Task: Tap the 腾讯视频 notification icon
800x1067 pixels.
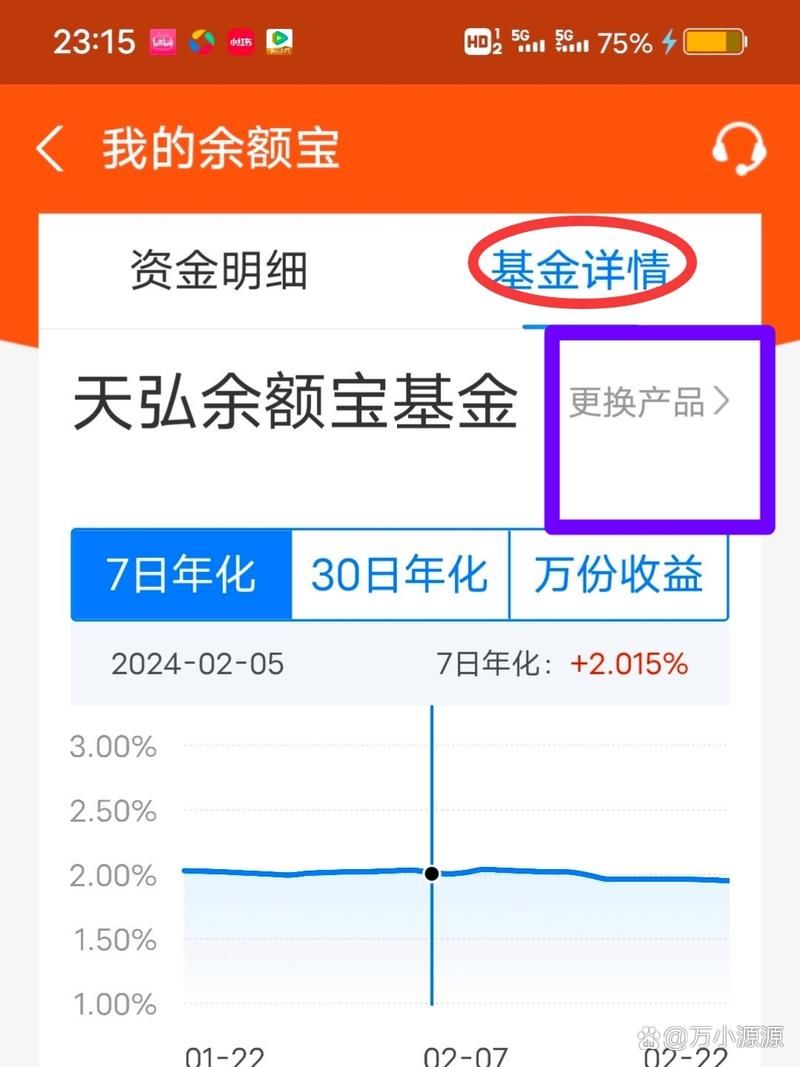Action: pyautogui.click(x=280, y=41)
